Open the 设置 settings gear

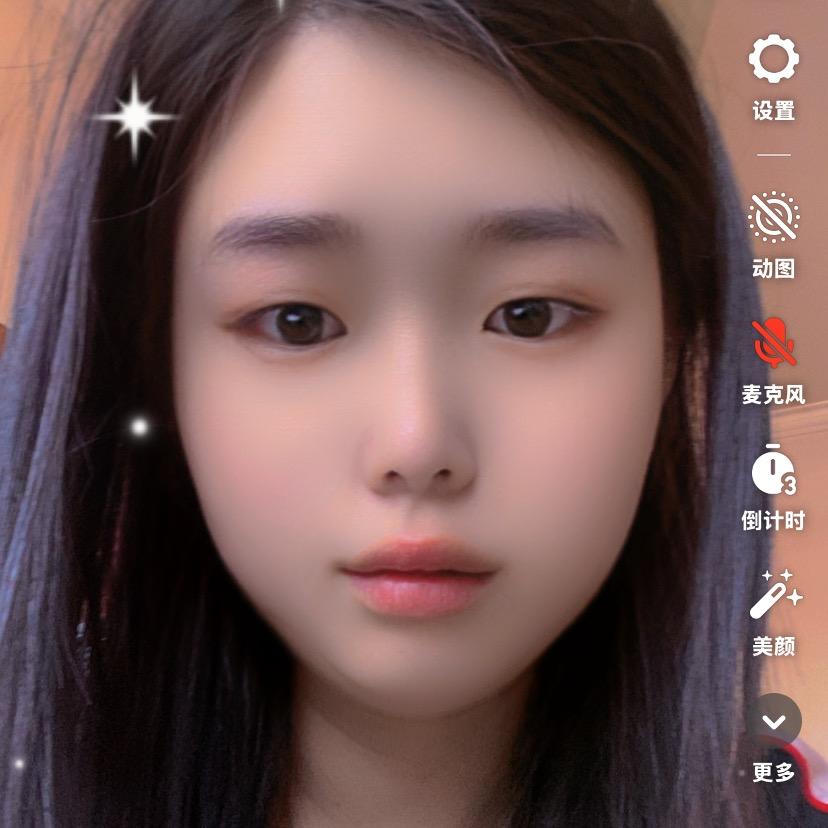[774, 61]
